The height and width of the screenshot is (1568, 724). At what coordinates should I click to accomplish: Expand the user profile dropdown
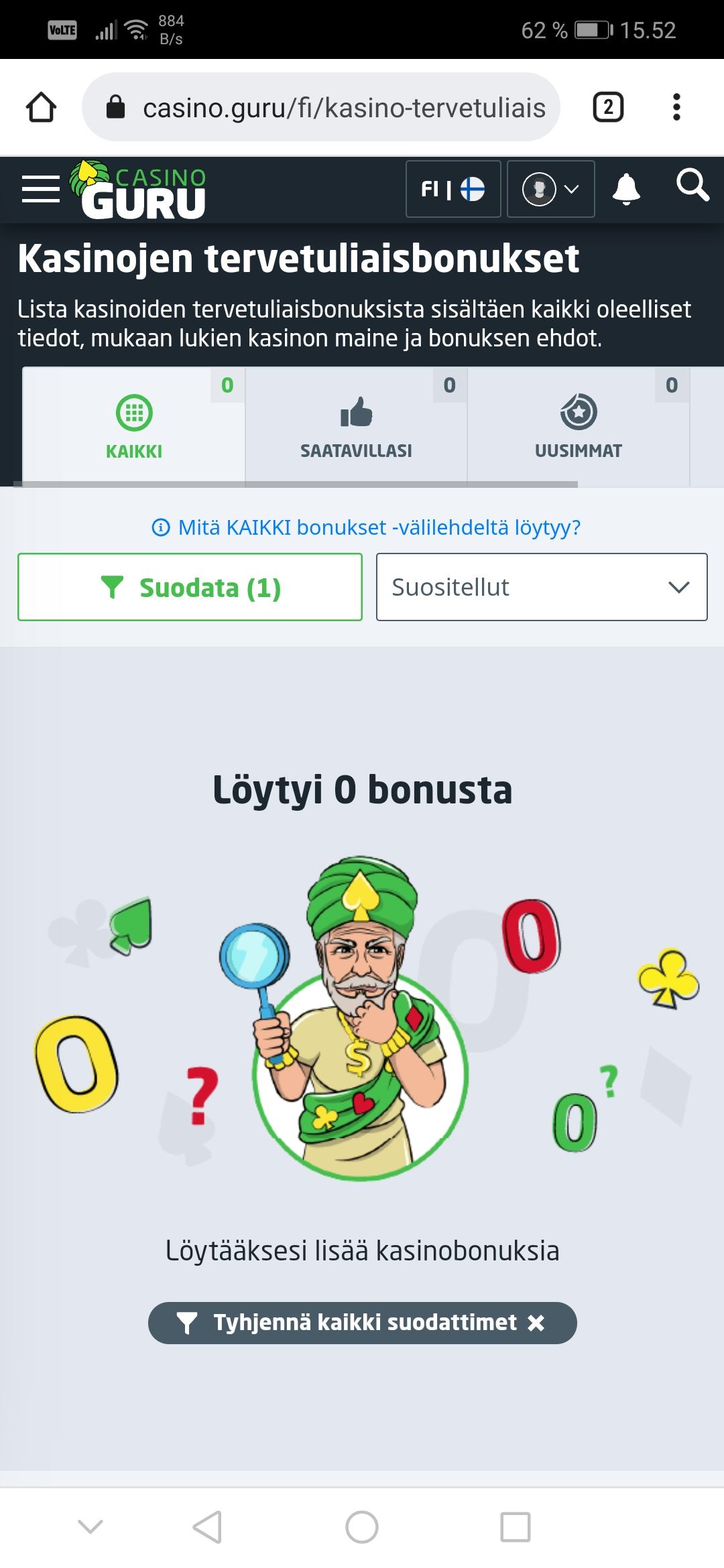550,189
